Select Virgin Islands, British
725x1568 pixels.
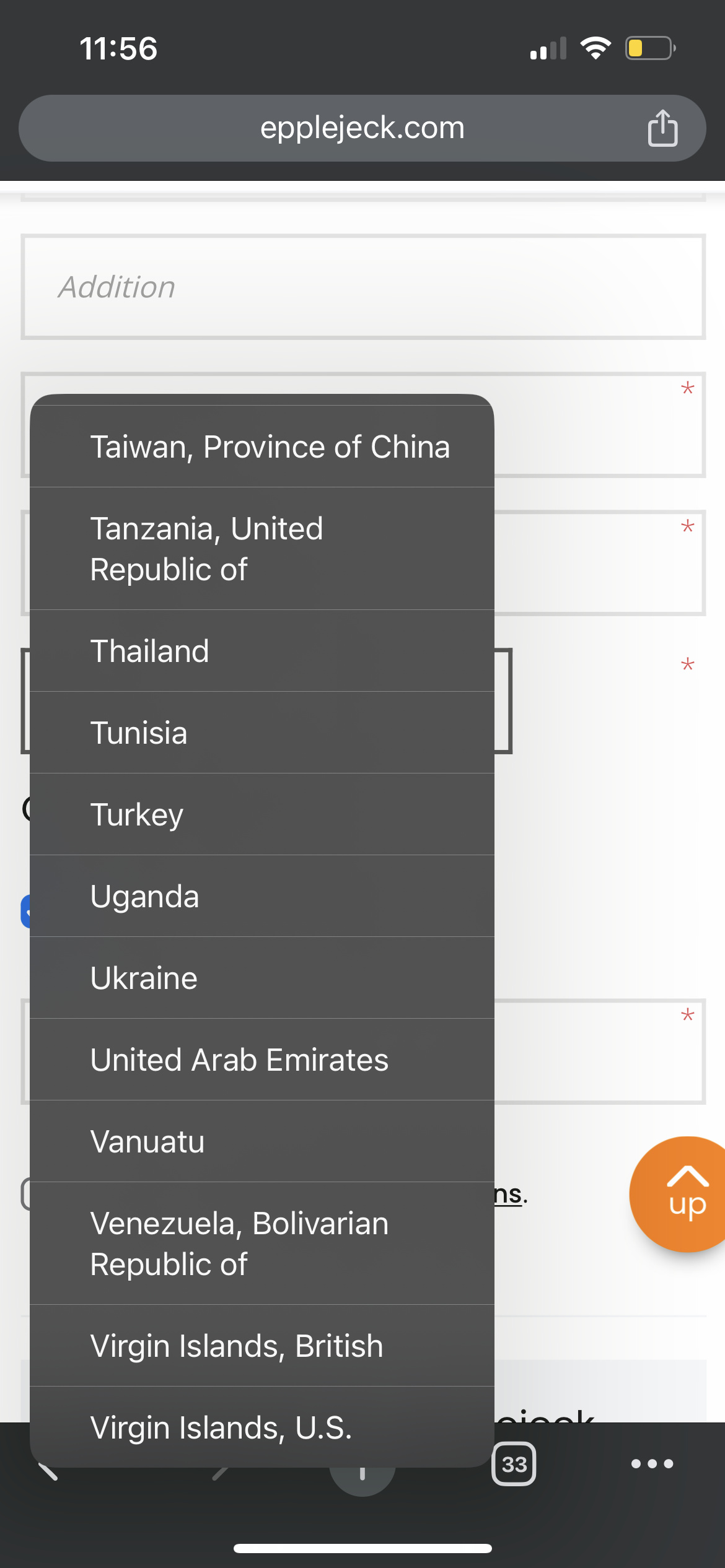click(262, 1346)
